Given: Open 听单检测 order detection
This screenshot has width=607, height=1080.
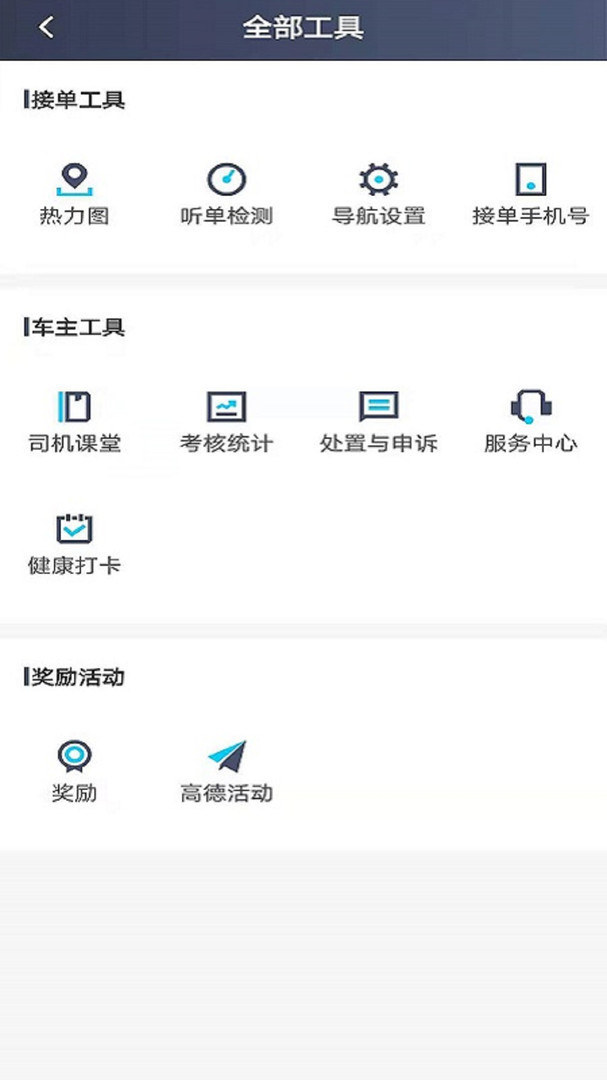Looking at the screenshot, I should coord(227,193).
